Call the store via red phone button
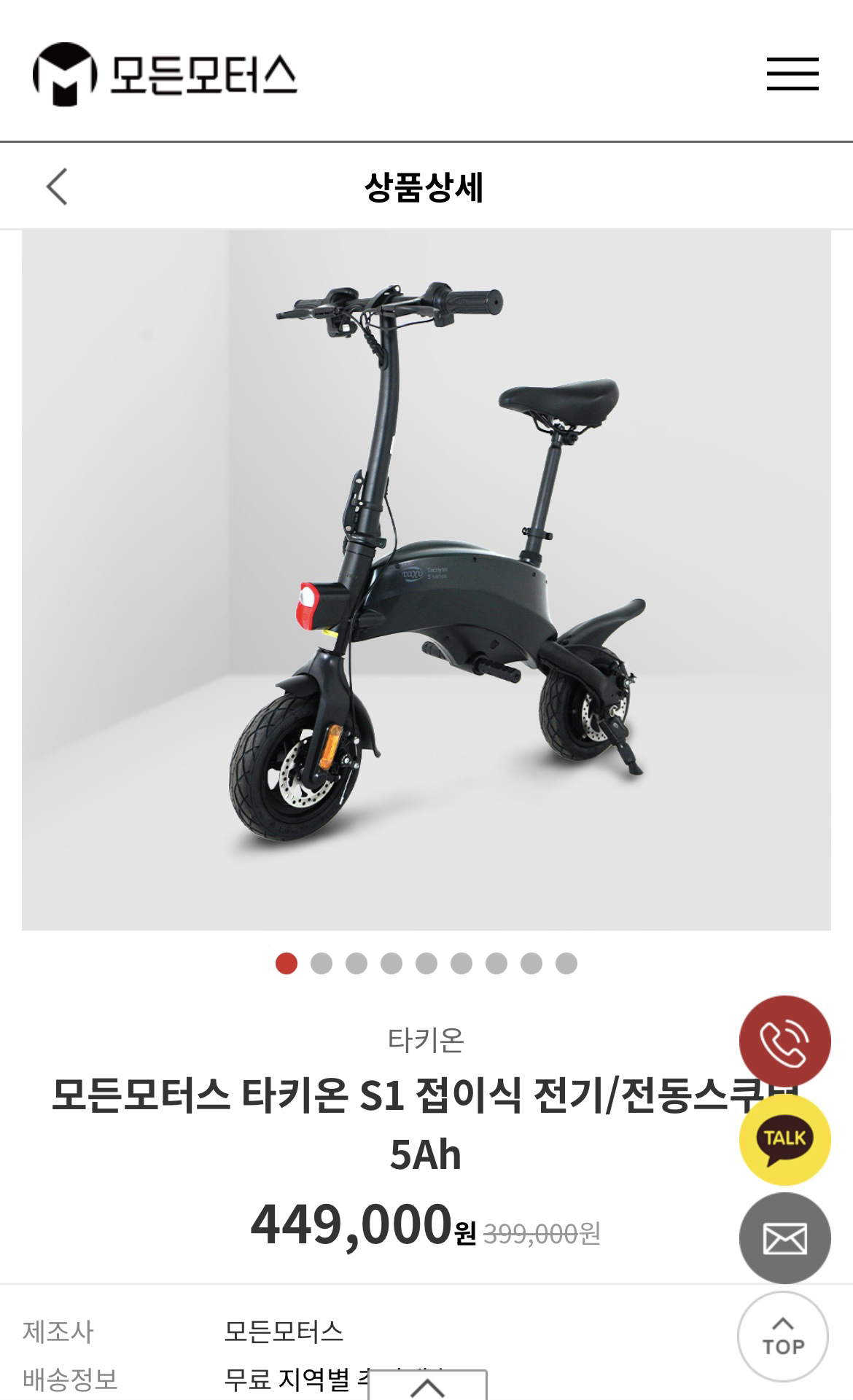 (784, 1041)
